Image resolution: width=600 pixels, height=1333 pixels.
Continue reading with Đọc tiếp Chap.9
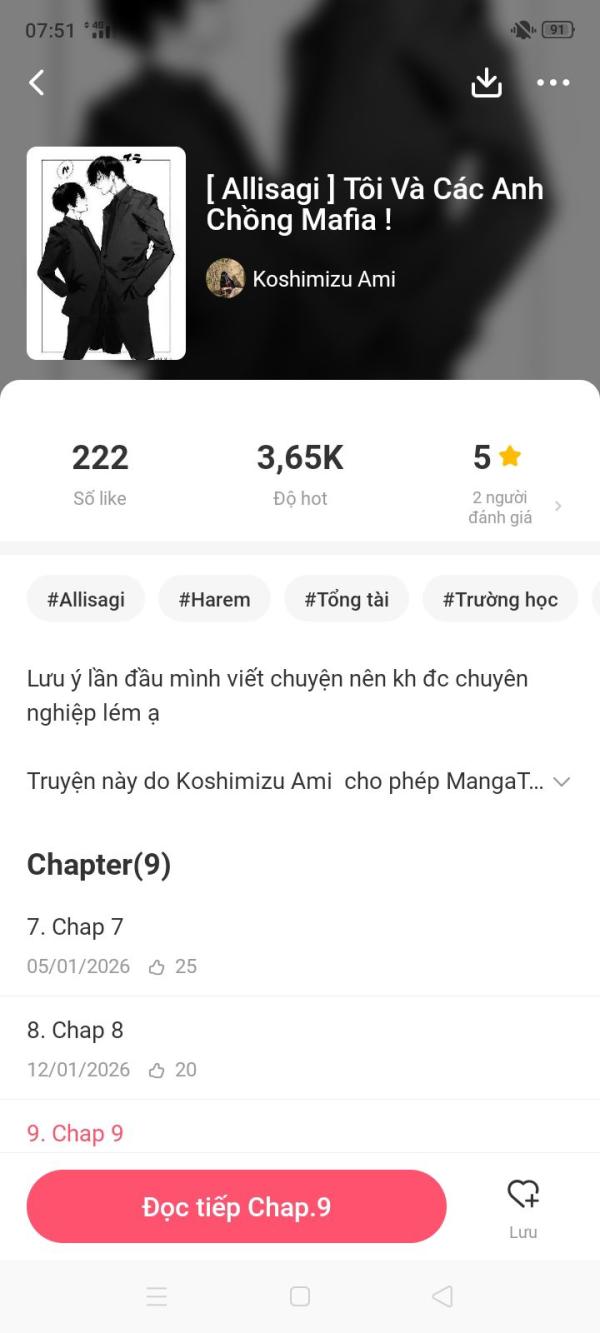coord(236,1207)
